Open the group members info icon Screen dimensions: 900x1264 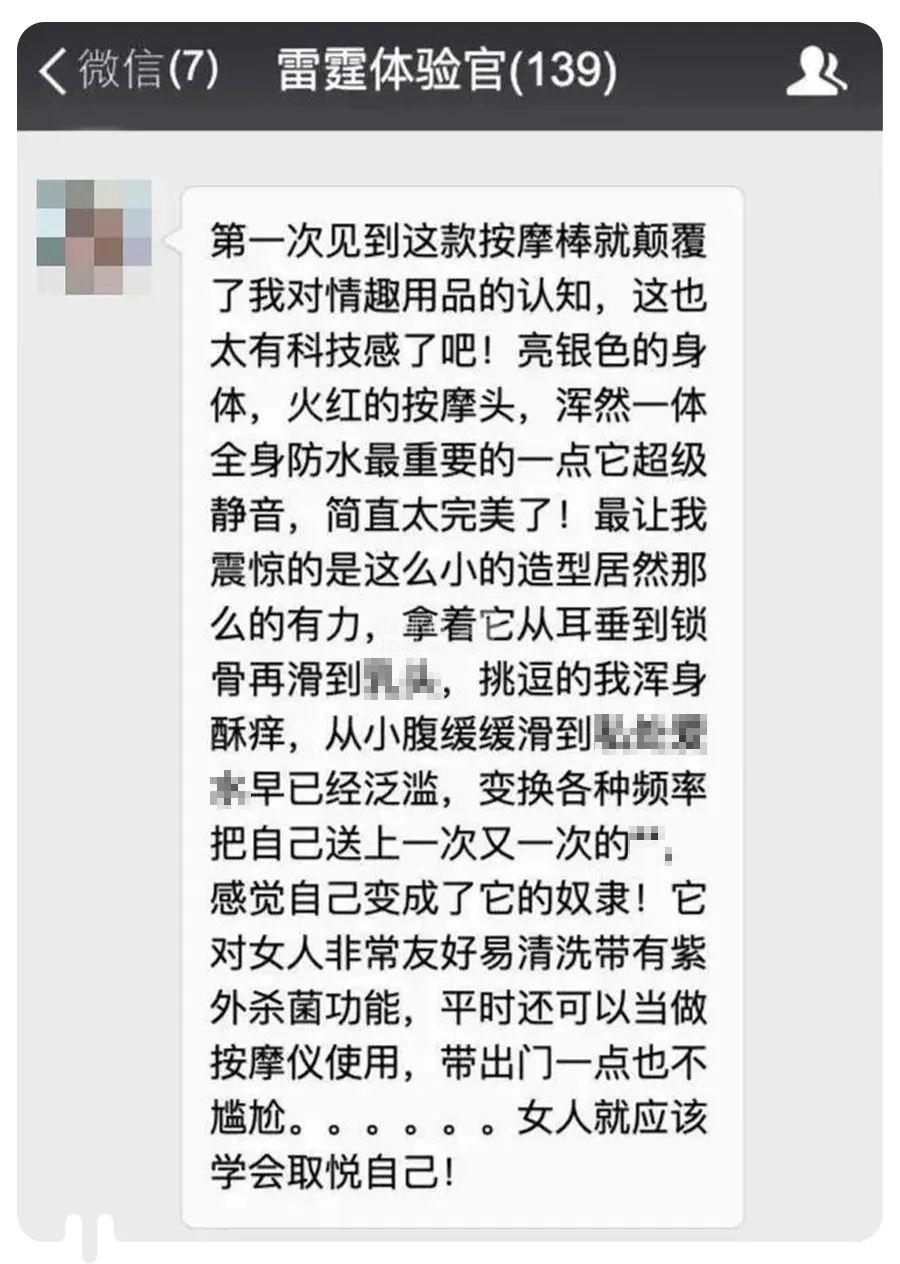point(815,73)
